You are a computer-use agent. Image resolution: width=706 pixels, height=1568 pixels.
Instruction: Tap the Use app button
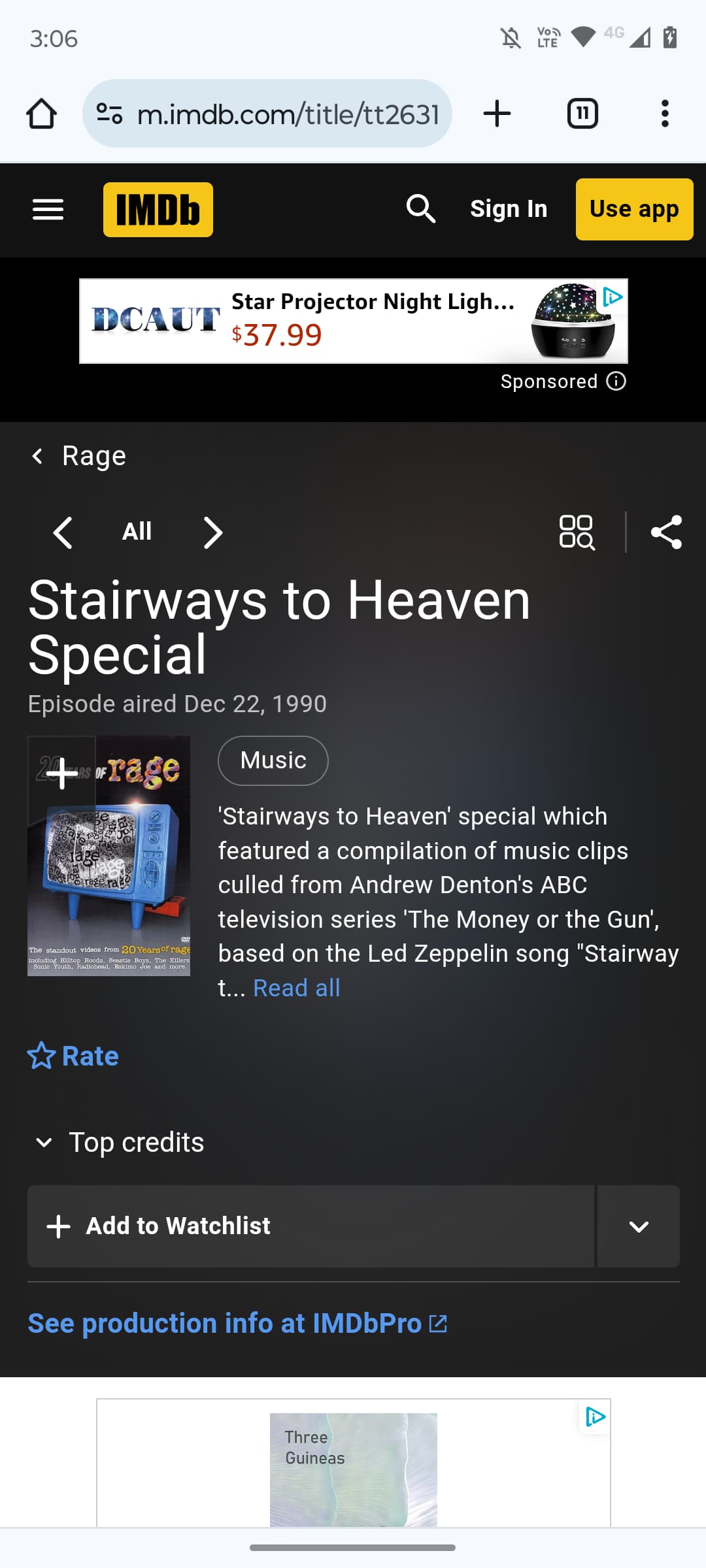(x=634, y=209)
